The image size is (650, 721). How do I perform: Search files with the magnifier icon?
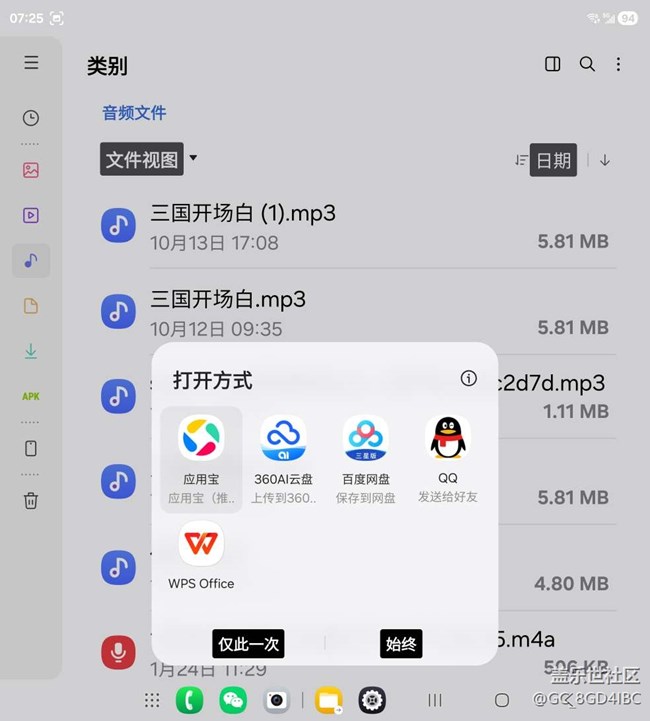pos(587,64)
